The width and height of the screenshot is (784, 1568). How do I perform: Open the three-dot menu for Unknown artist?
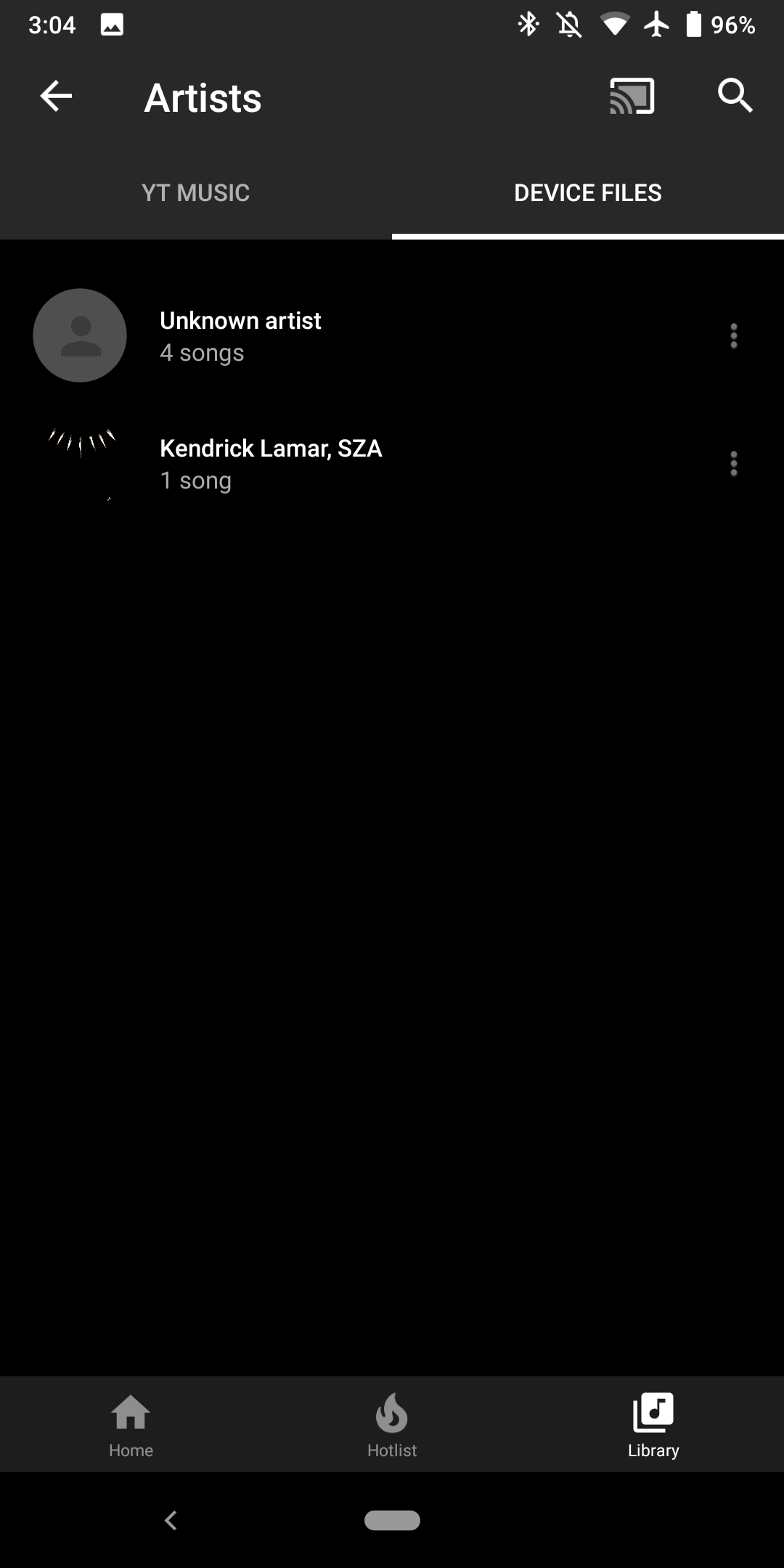point(733,335)
